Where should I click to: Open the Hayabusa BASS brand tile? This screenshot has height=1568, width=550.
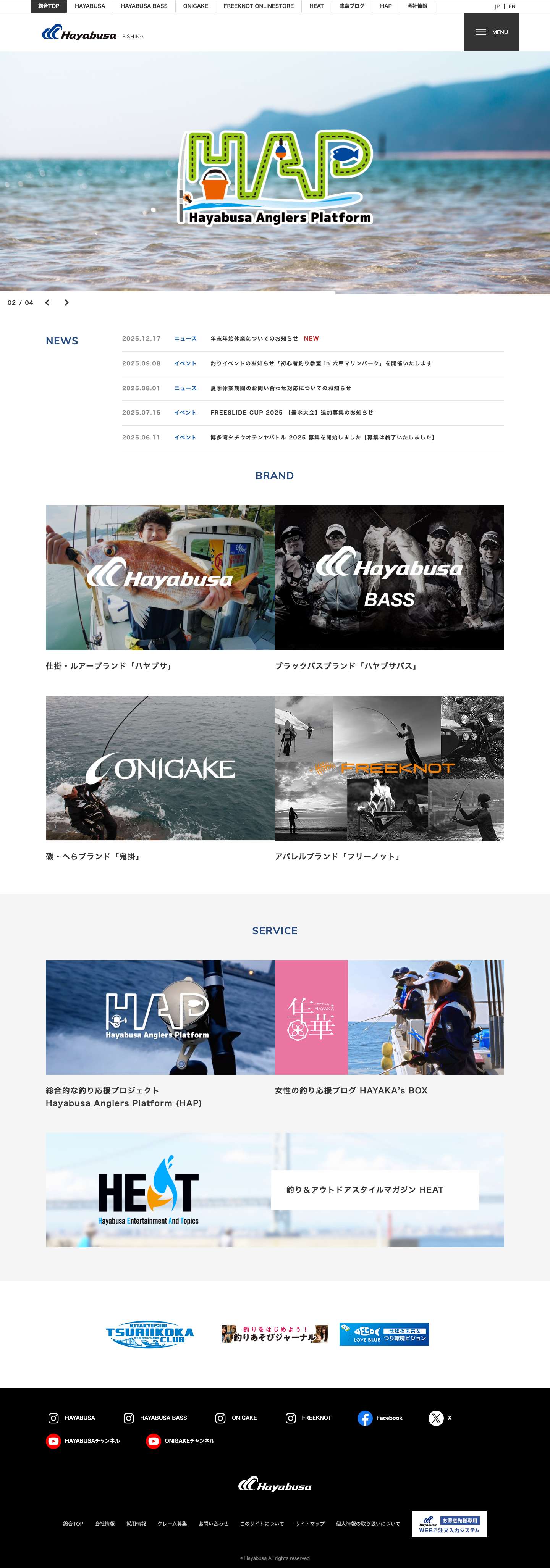click(389, 577)
